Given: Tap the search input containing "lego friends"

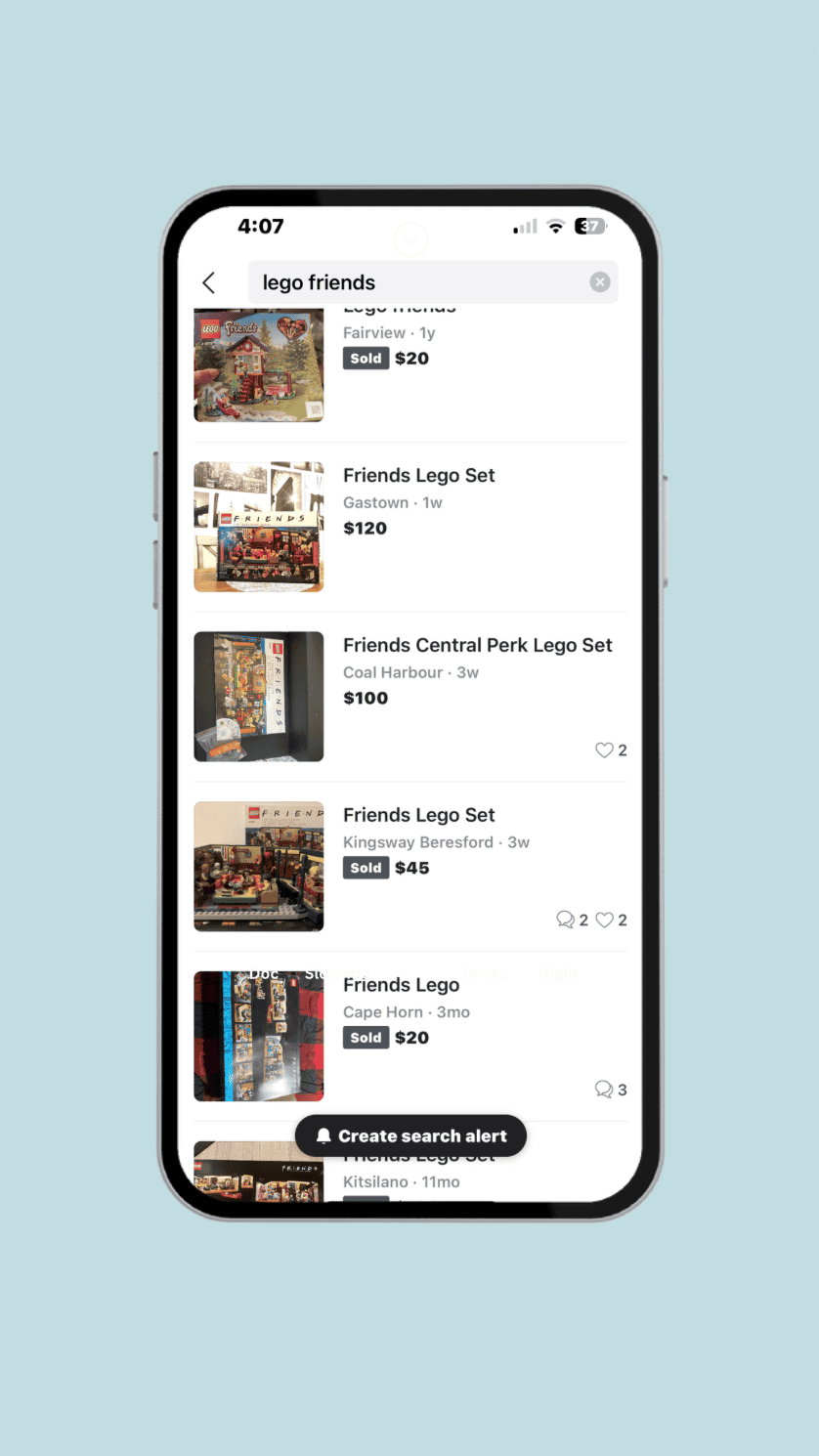Looking at the screenshot, I should point(420,282).
